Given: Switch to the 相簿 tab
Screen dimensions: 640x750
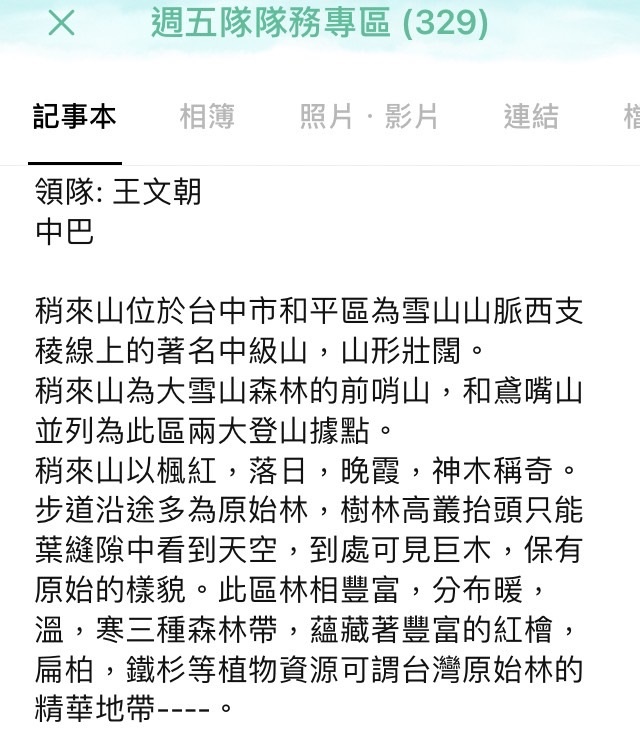Looking at the screenshot, I should point(207,117).
